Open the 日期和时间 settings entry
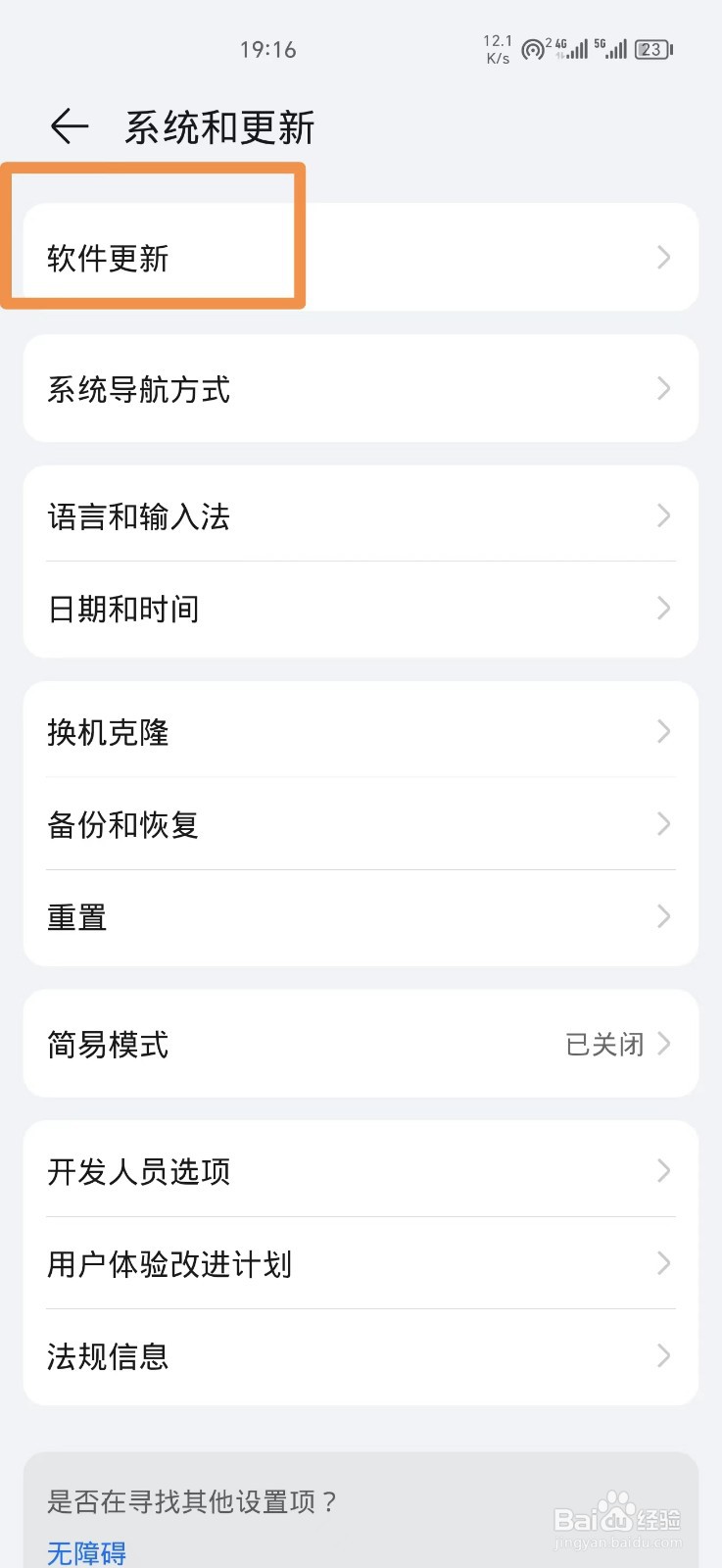722x1568 pixels. click(123, 609)
